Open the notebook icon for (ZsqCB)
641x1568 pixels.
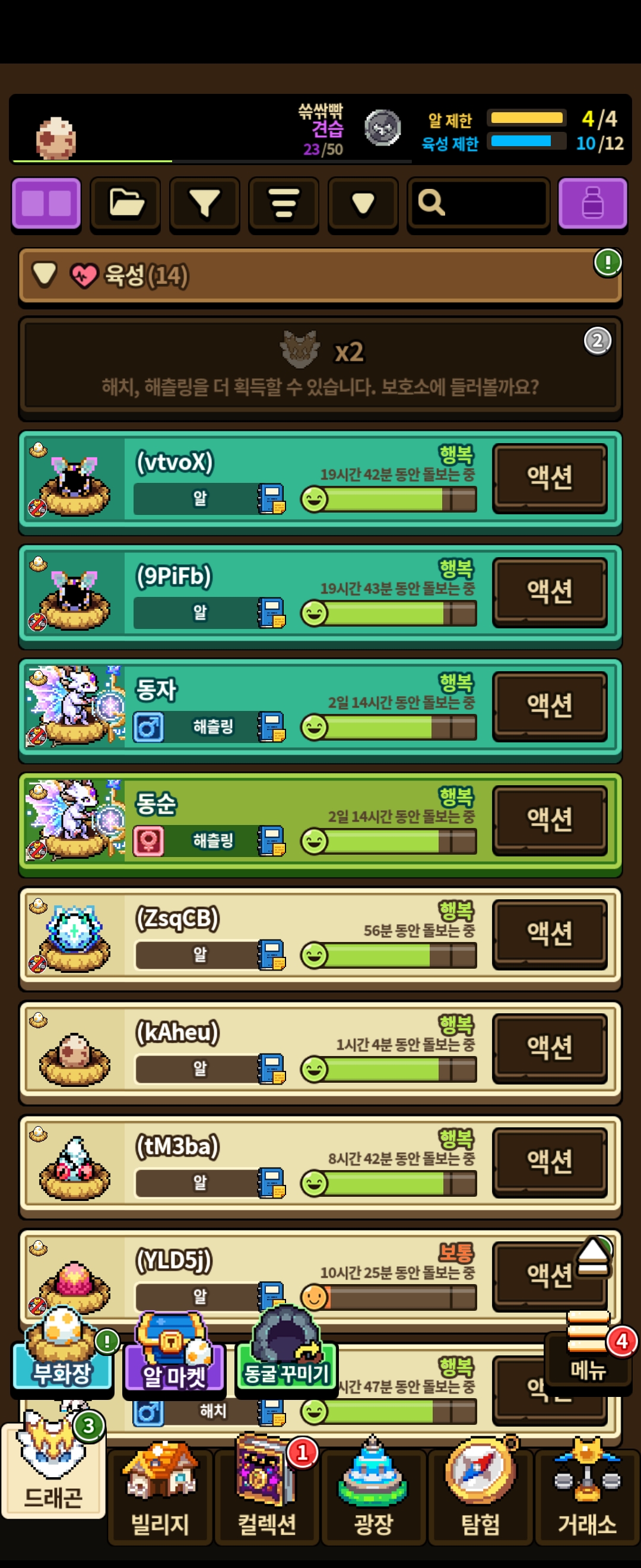(271, 955)
